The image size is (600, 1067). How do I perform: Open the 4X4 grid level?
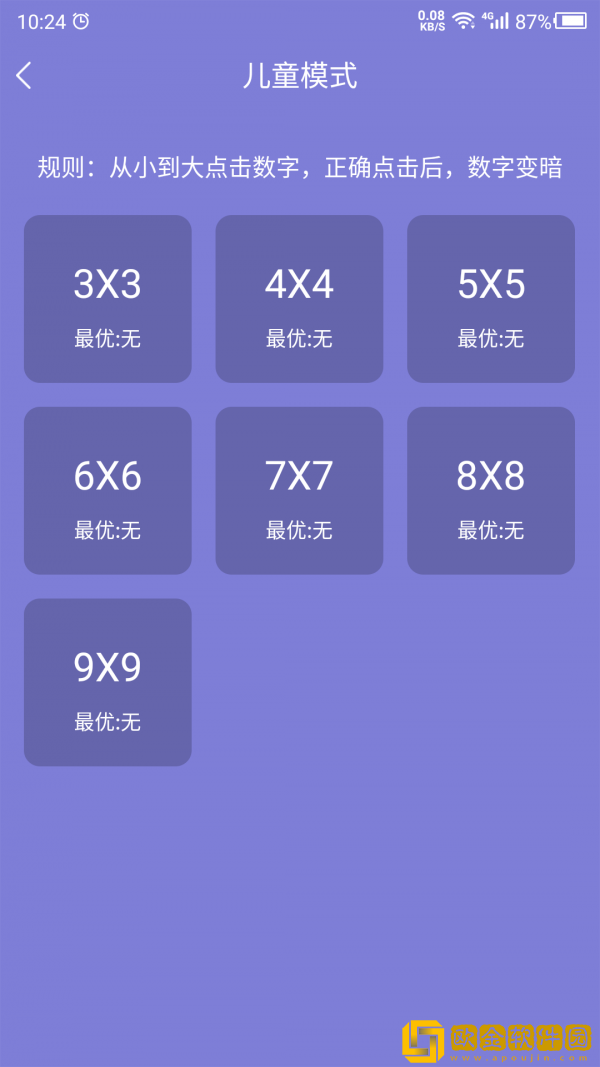pyautogui.click(x=299, y=299)
